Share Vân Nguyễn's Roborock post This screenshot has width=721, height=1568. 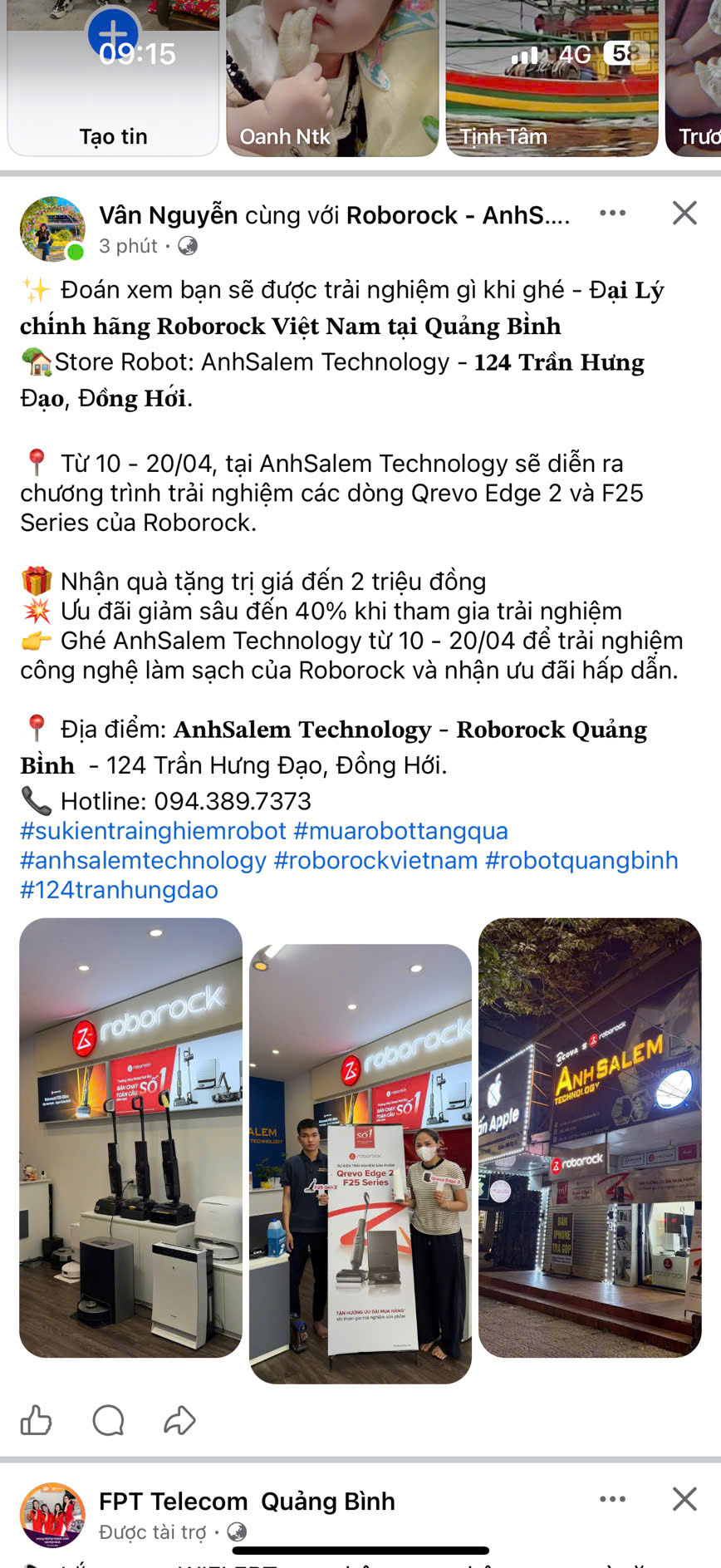(179, 1420)
